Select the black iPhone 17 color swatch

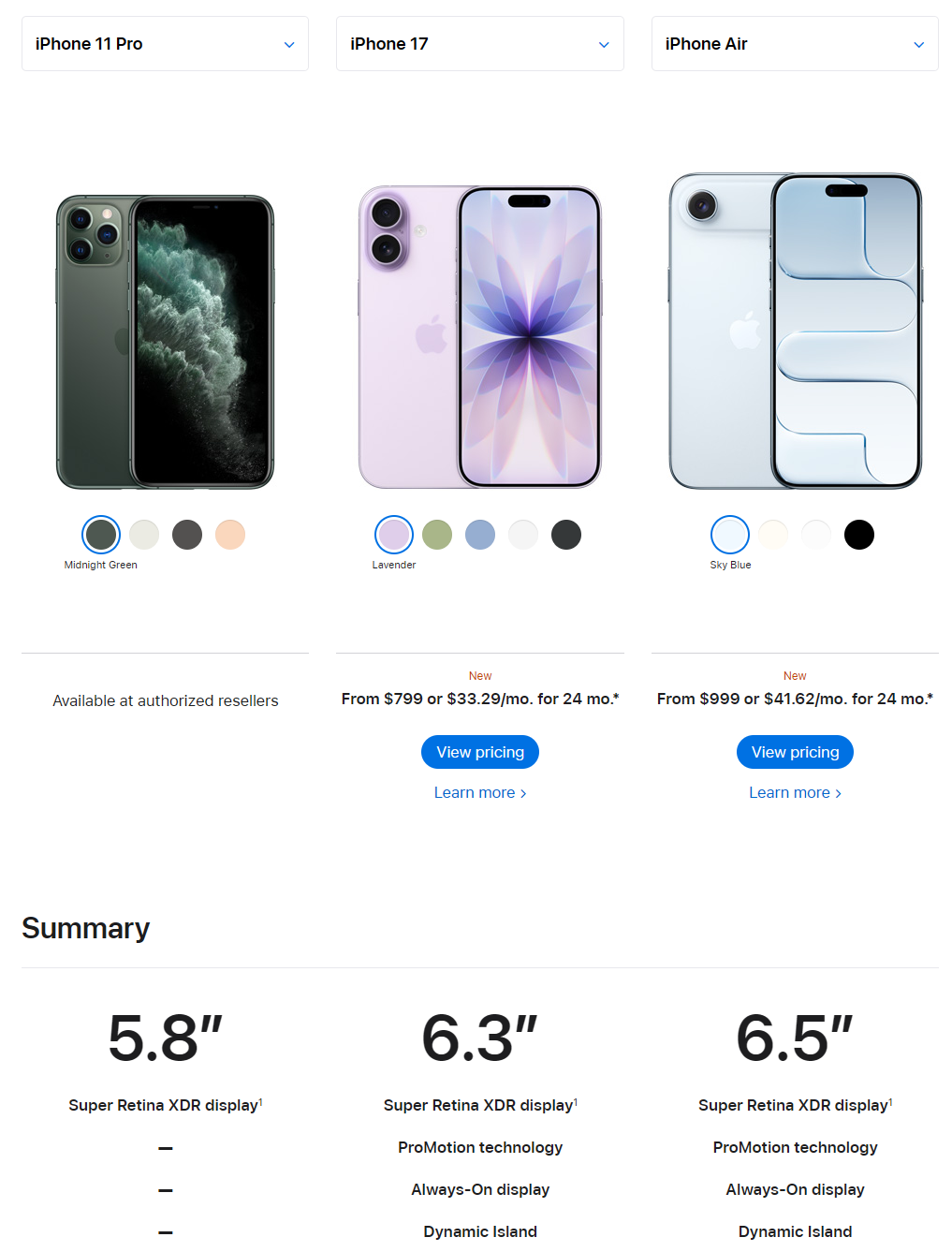coord(566,535)
